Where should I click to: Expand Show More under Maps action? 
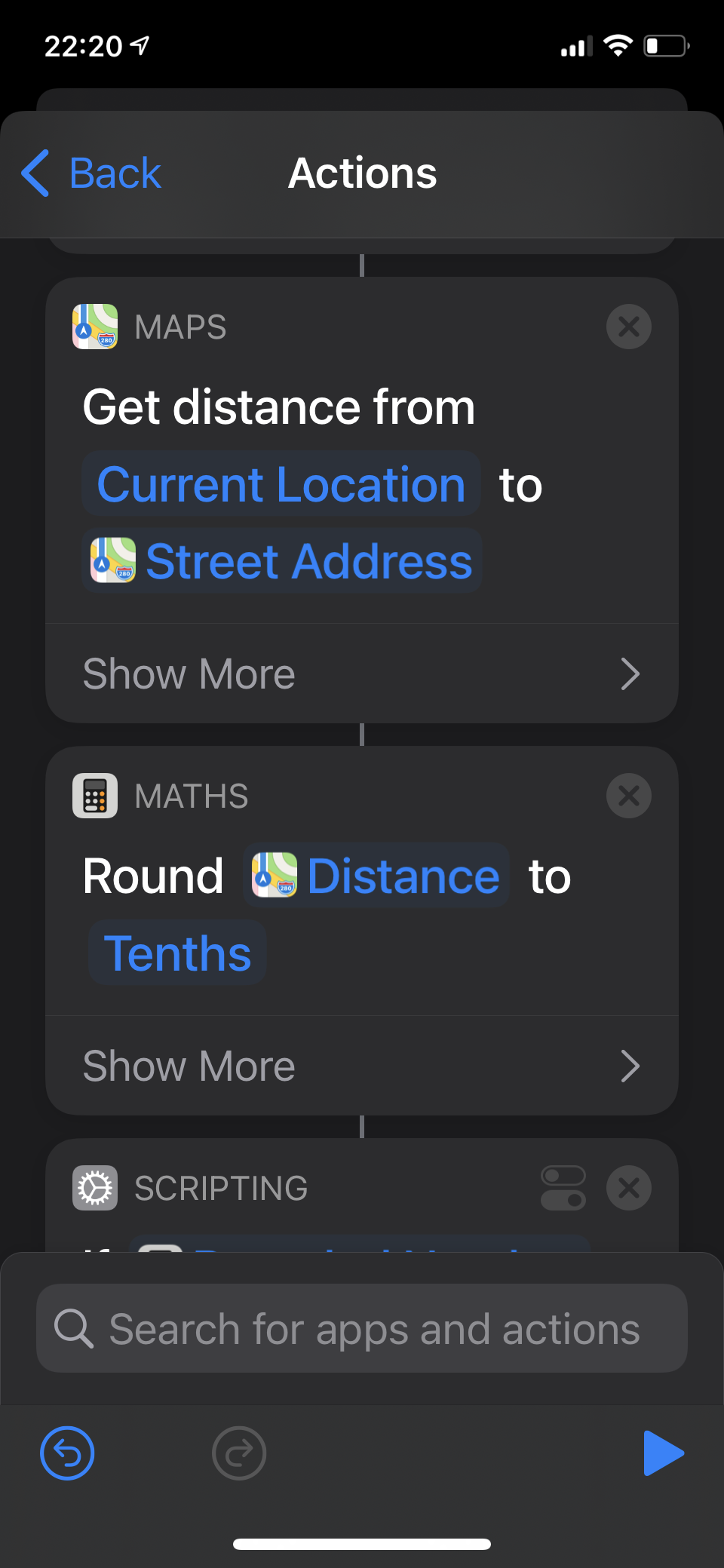[362, 674]
